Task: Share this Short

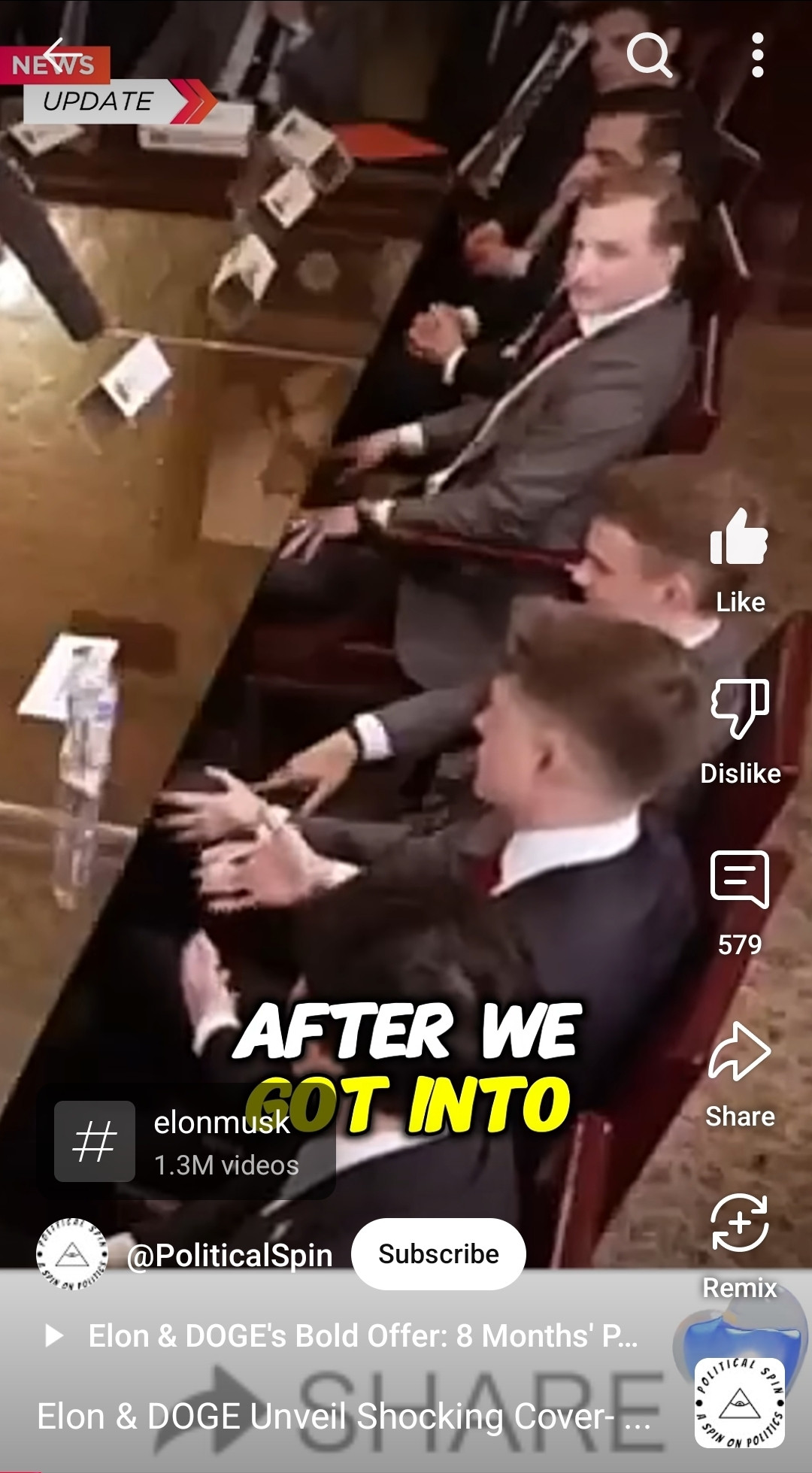Action: [740, 1053]
